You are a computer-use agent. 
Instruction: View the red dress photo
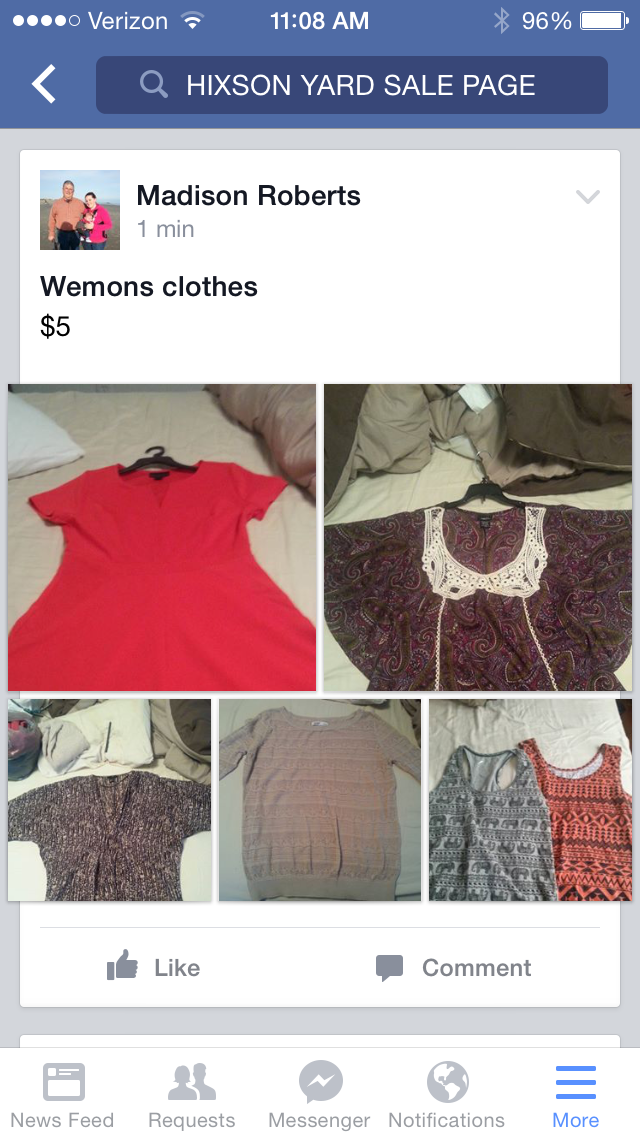162,537
